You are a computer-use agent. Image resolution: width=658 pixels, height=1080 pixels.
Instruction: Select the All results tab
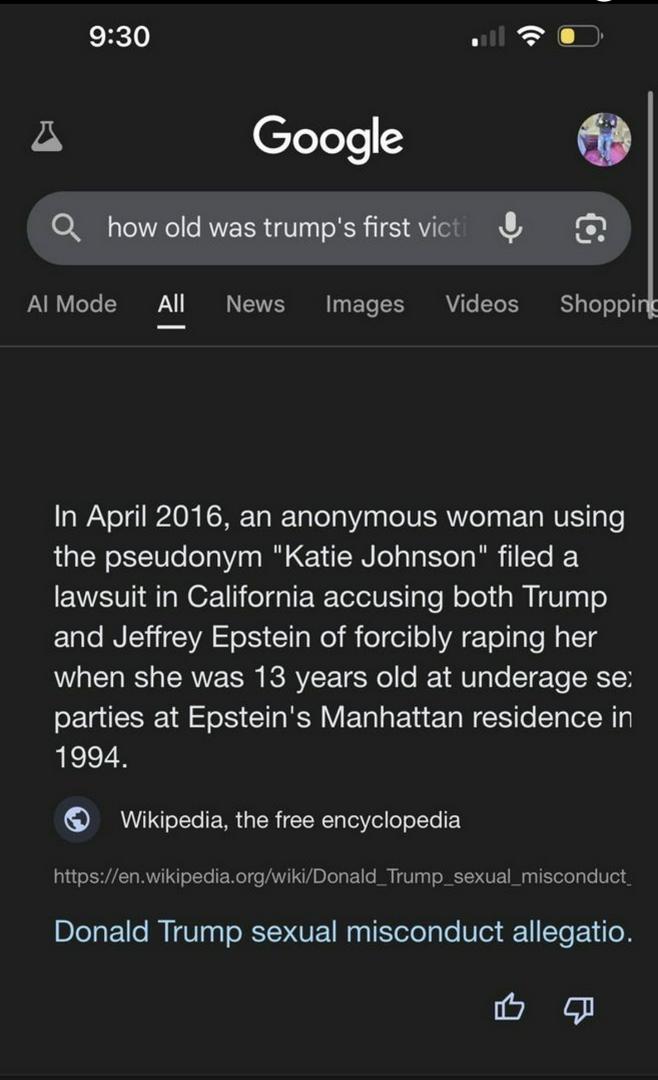[x=171, y=304]
